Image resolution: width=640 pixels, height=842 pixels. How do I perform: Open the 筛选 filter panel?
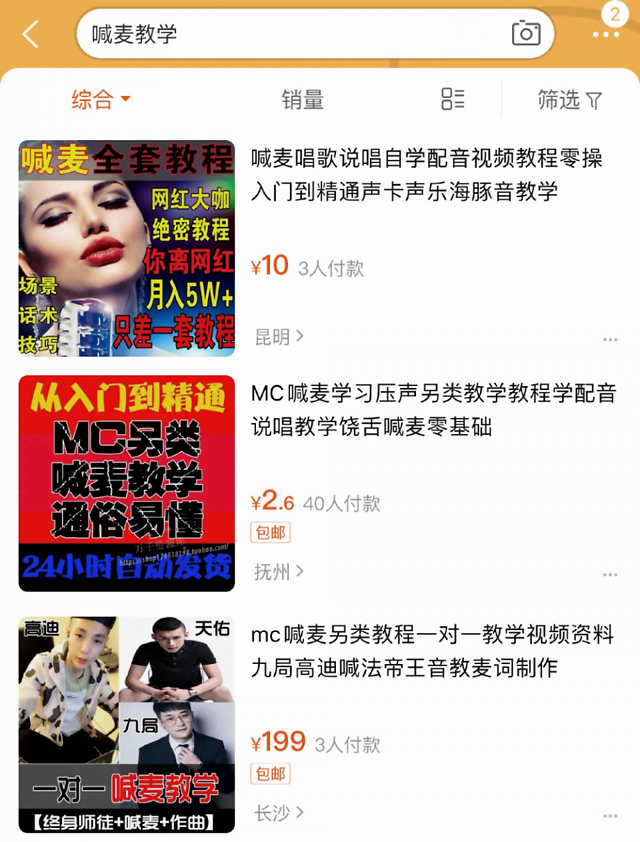coord(570,99)
